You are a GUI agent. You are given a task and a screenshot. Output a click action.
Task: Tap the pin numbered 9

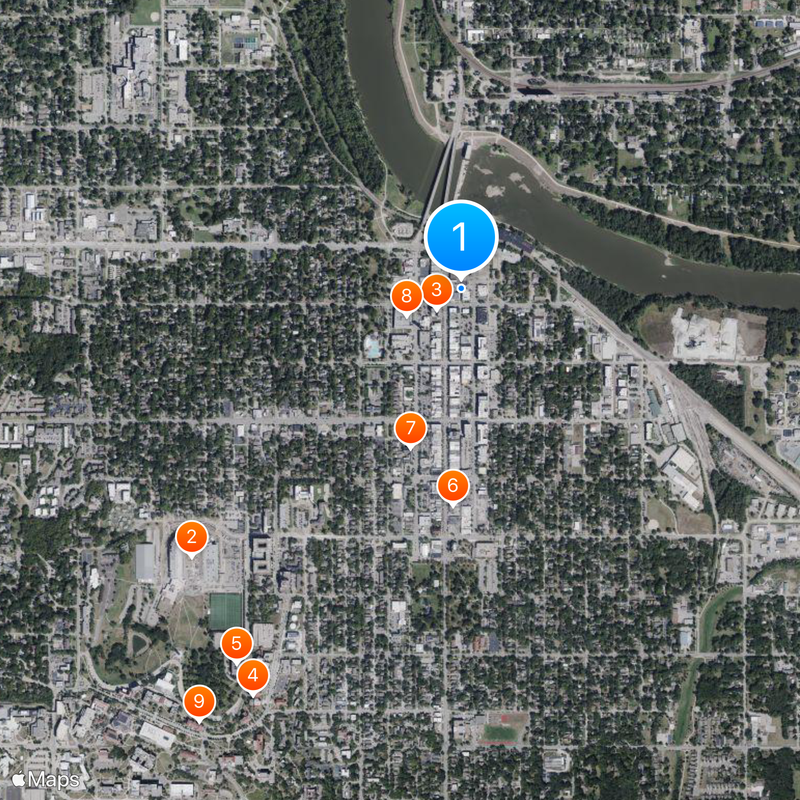(x=199, y=701)
